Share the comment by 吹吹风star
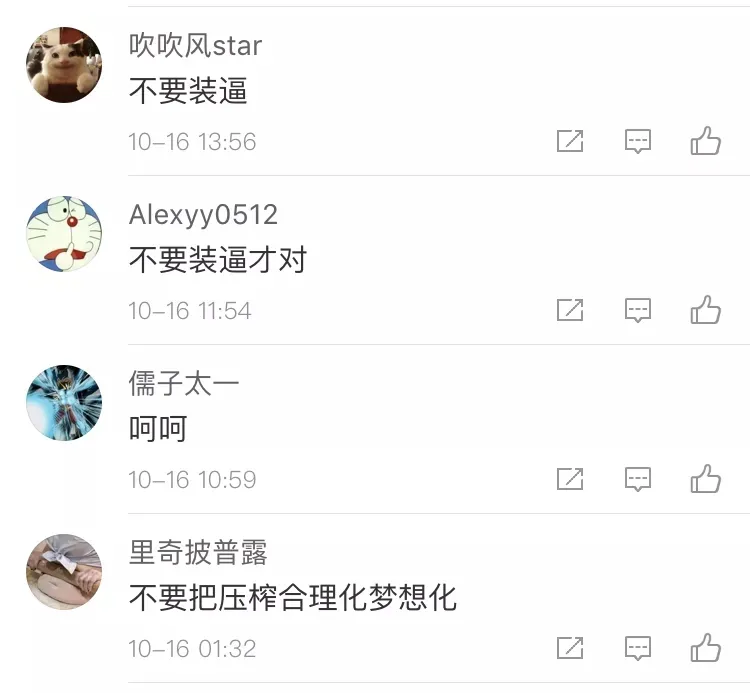Image resolution: width=750 pixels, height=693 pixels. (x=570, y=141)
